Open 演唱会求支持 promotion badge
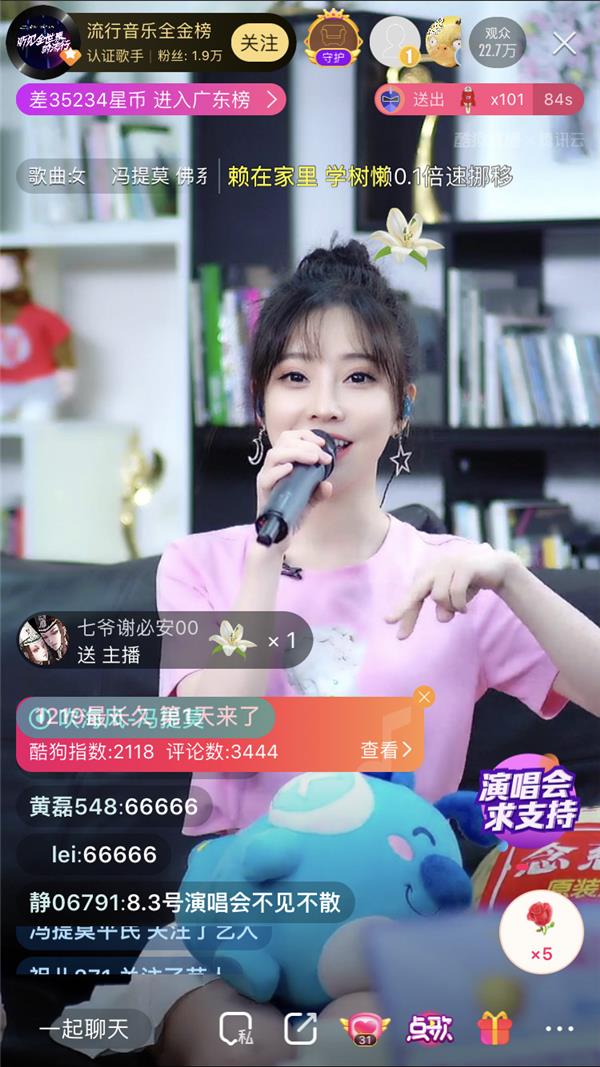600x1067 pixels. pos(530,800)
